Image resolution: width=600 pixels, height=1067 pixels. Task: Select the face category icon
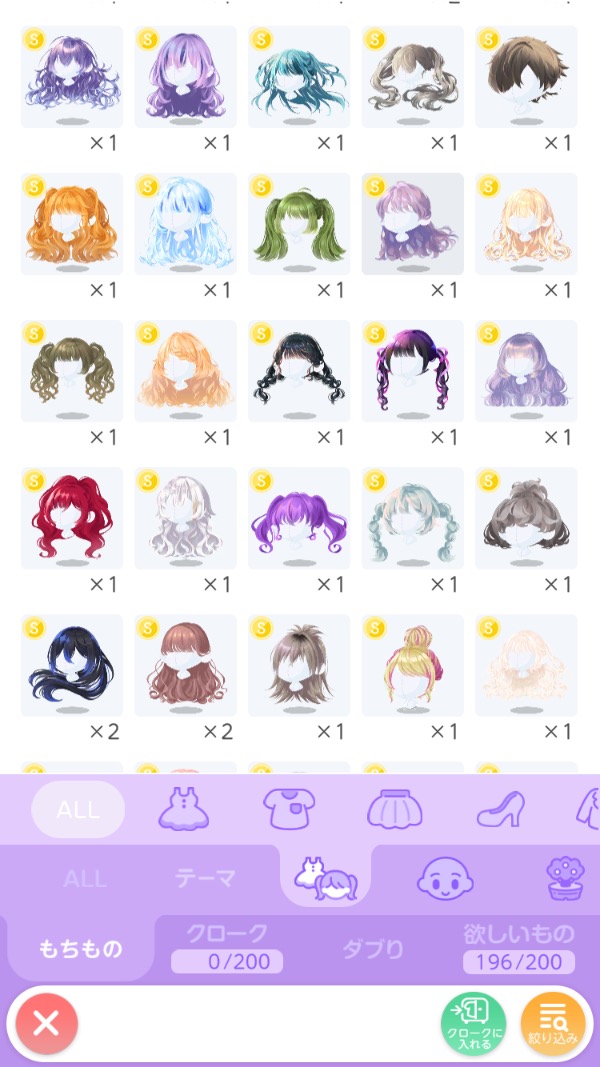[x=443, y=879]
